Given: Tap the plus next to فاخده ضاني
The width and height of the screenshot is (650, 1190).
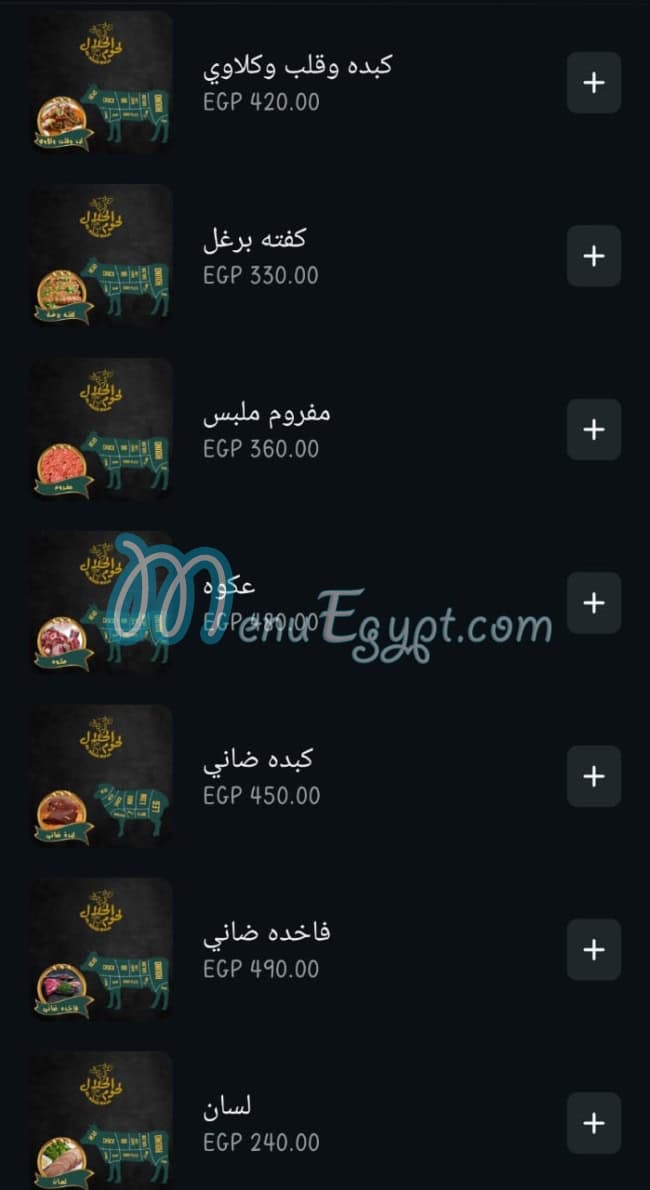Looking at the screenshot, I should point(594,949).
